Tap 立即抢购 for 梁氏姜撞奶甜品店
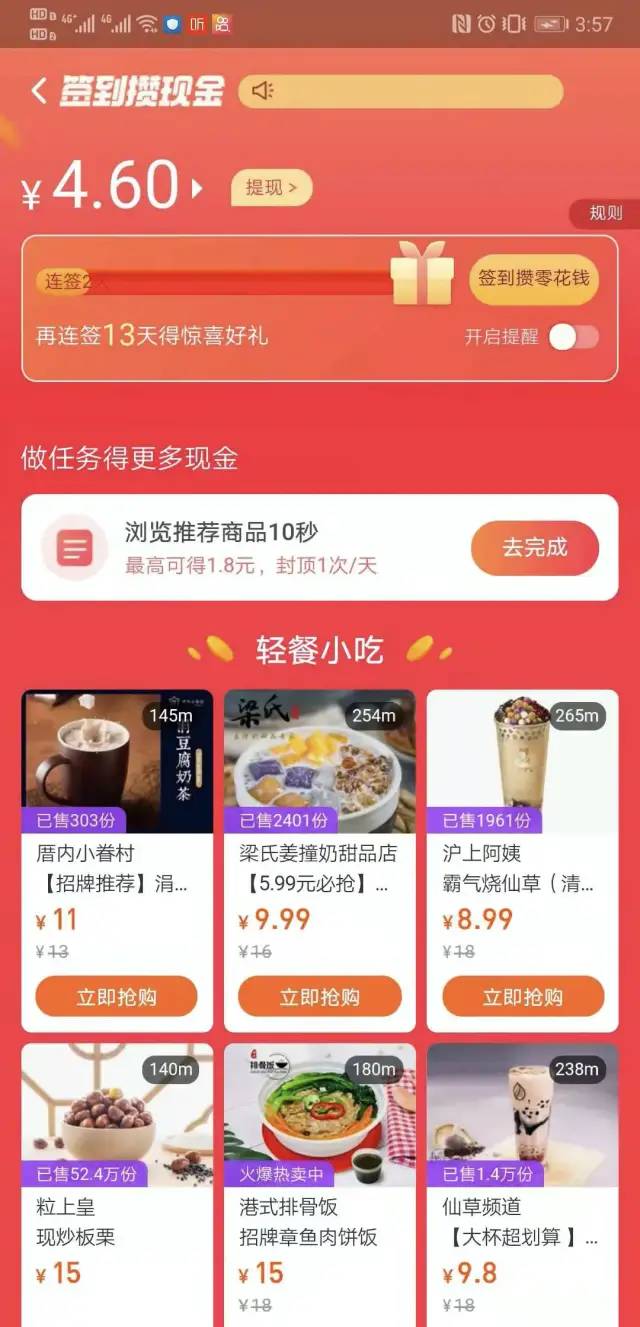The width and height of the screenshot is (640, 1327). [319, 996]
